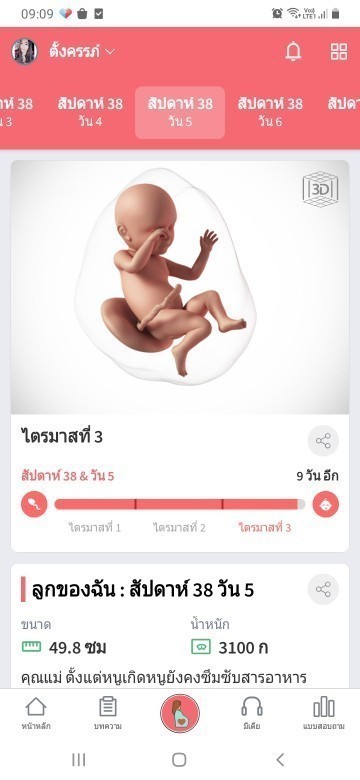This screenshot has height=780, width=360.
Task: Open the notifications bell
Action: pyautogui.click(x=293, y=51)
